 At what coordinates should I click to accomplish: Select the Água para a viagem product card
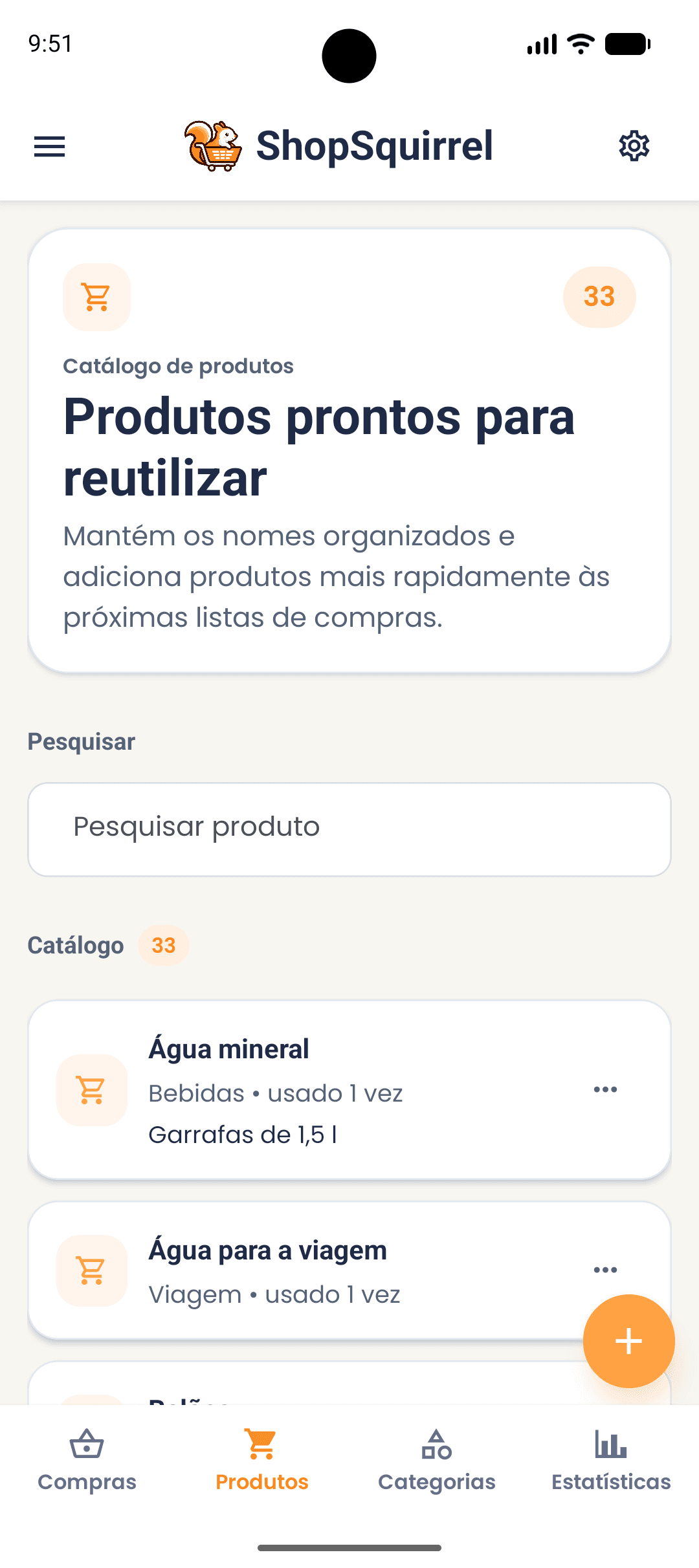pyautogui.click(x=349, y=1270)
